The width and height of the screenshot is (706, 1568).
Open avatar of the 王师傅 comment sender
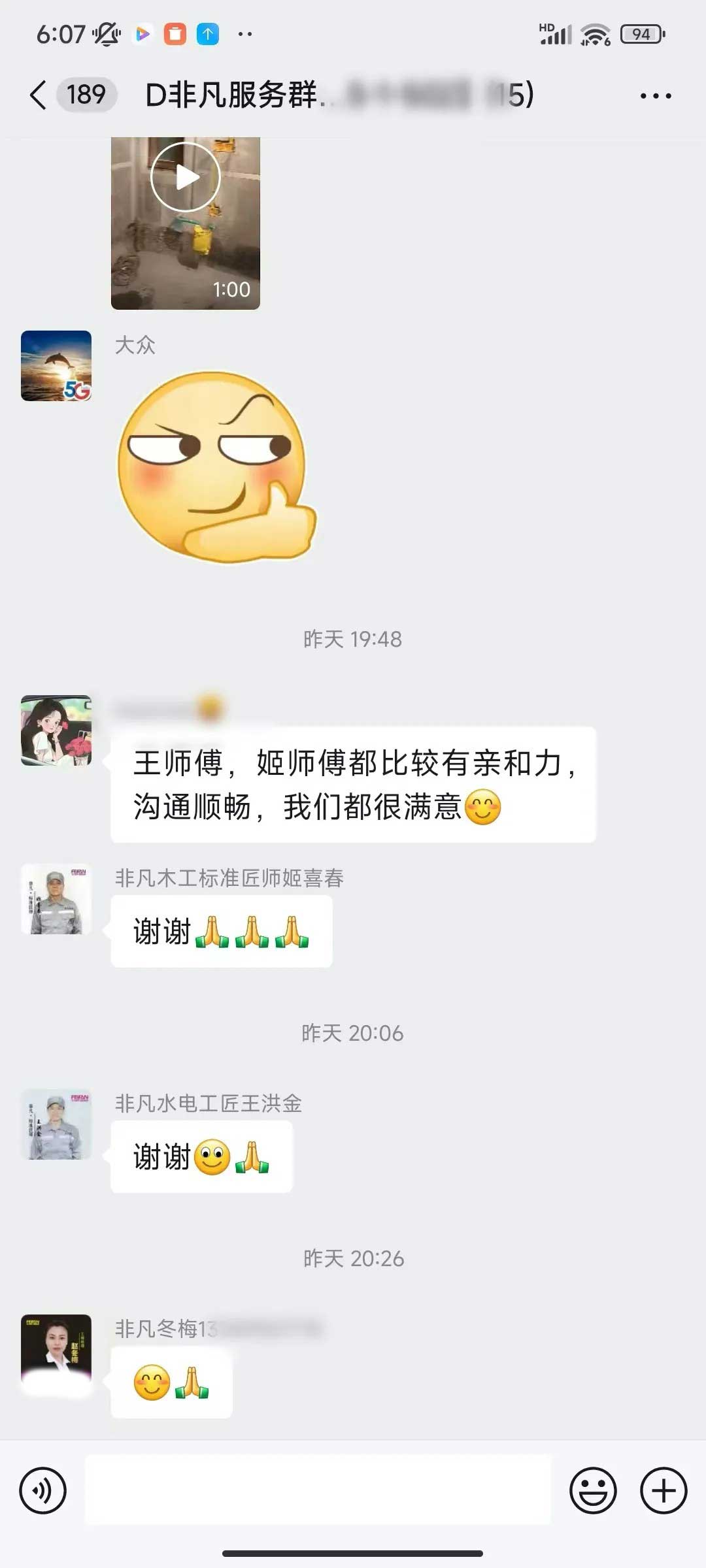[56, 730]
